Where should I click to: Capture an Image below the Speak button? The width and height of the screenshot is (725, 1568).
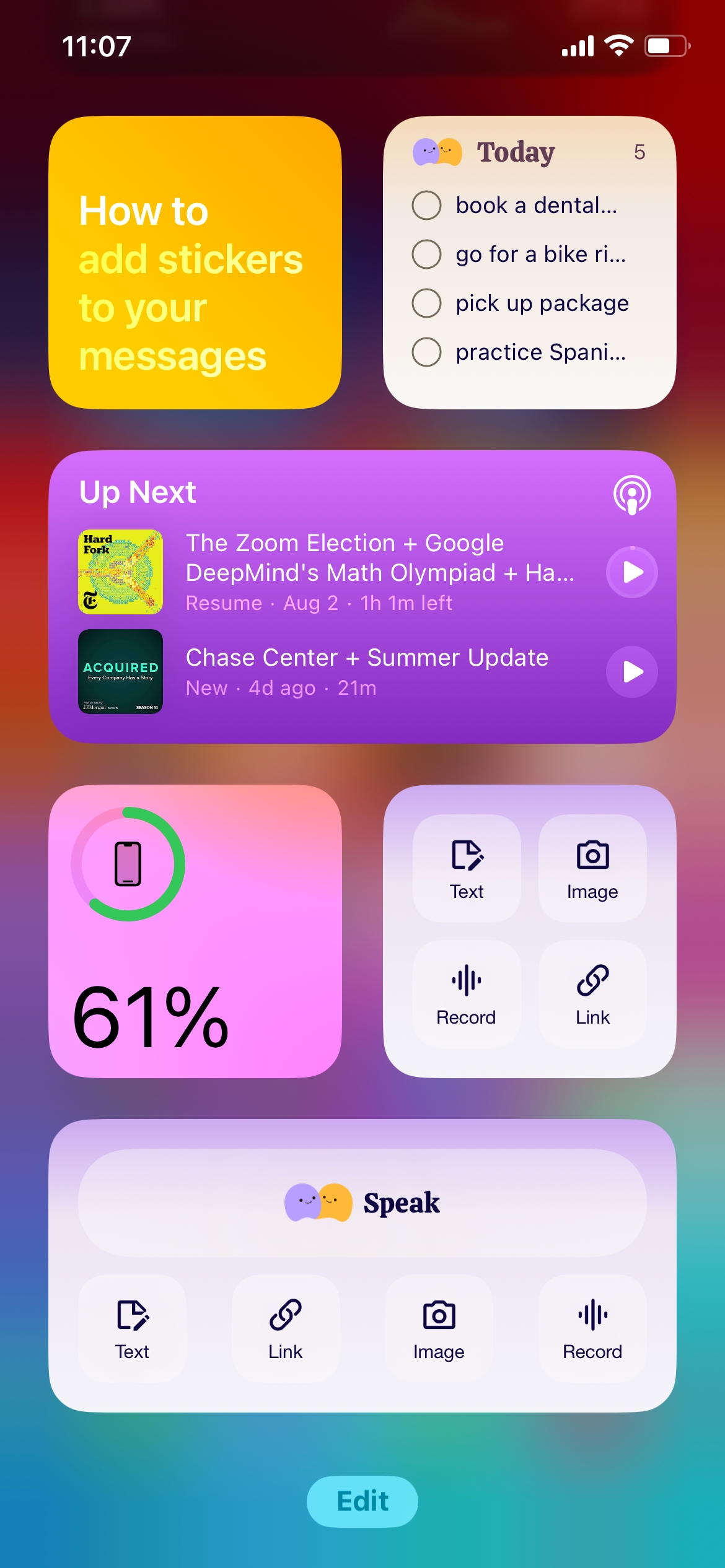click(439, 1328)
